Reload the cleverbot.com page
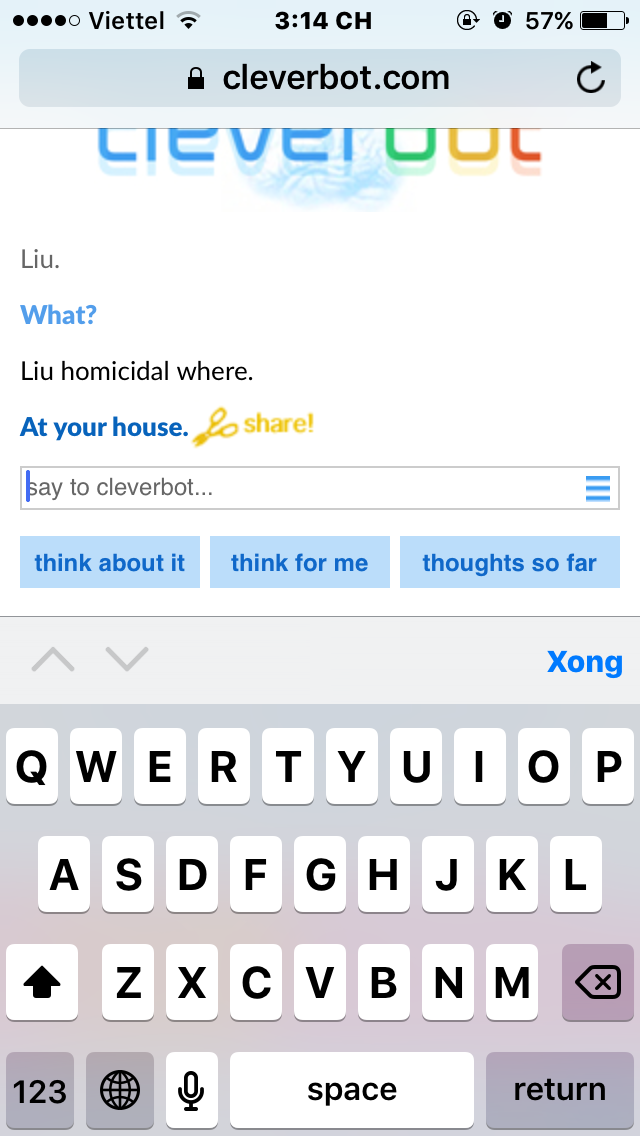Screen dimensions: 640x1136 [591, 78]
